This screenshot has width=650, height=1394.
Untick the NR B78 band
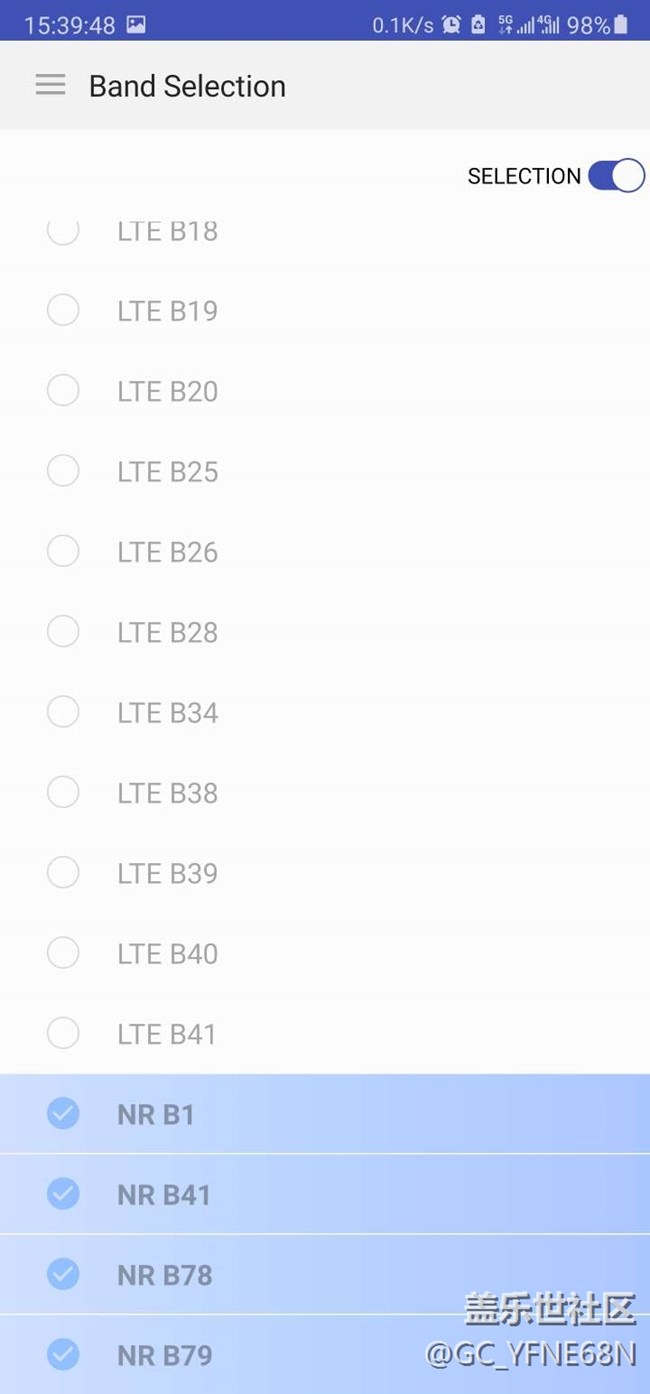325,1274
